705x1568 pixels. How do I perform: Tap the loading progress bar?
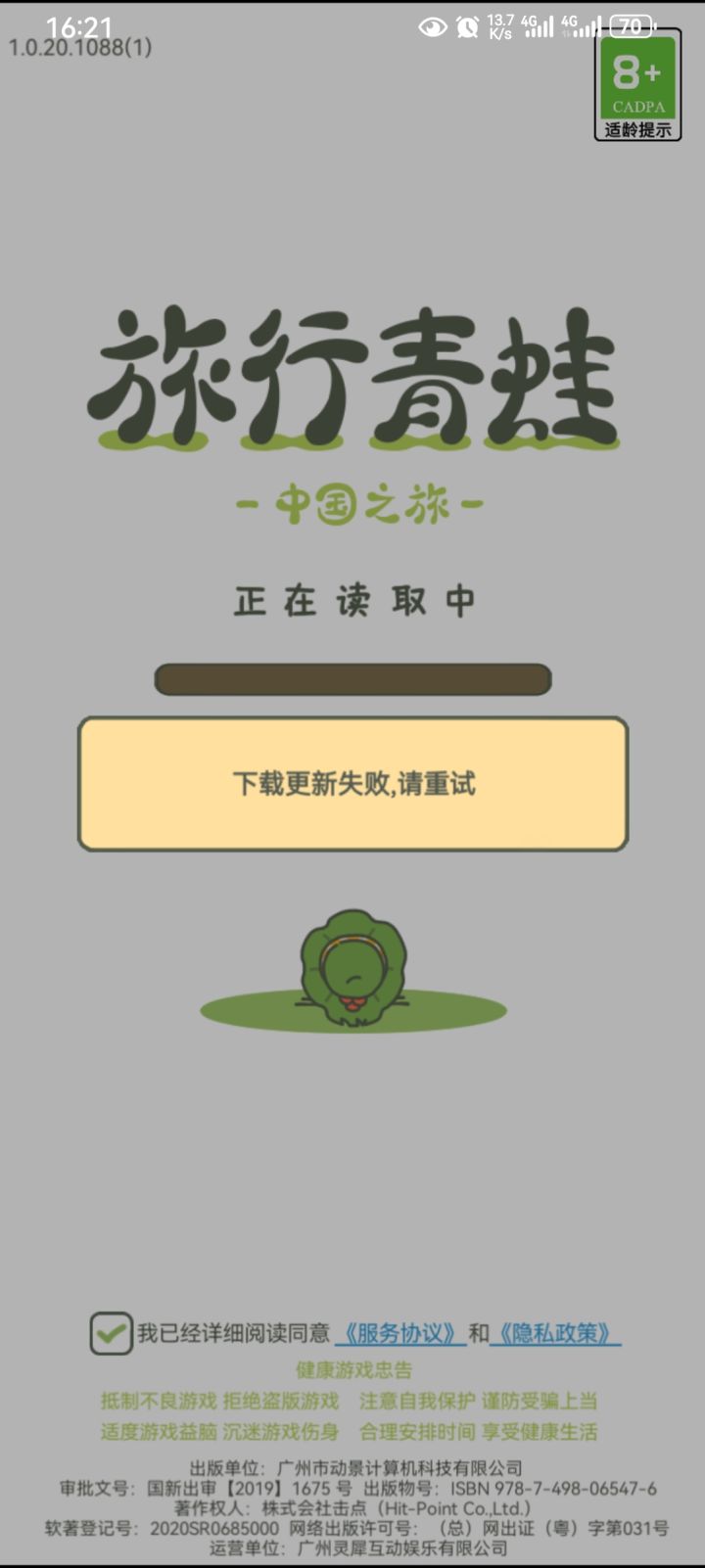click(x=352, y=677)
